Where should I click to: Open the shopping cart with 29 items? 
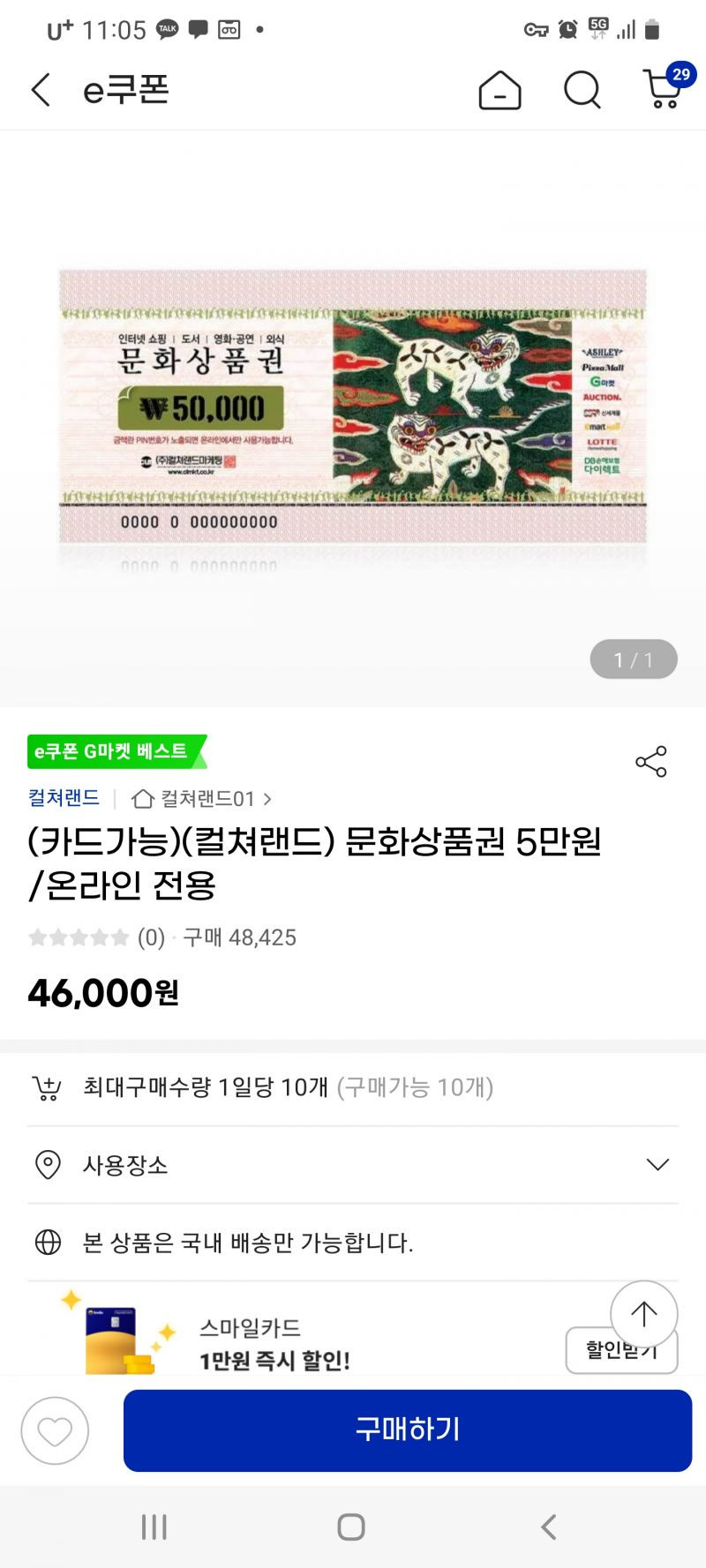click(x=666, y=86)
